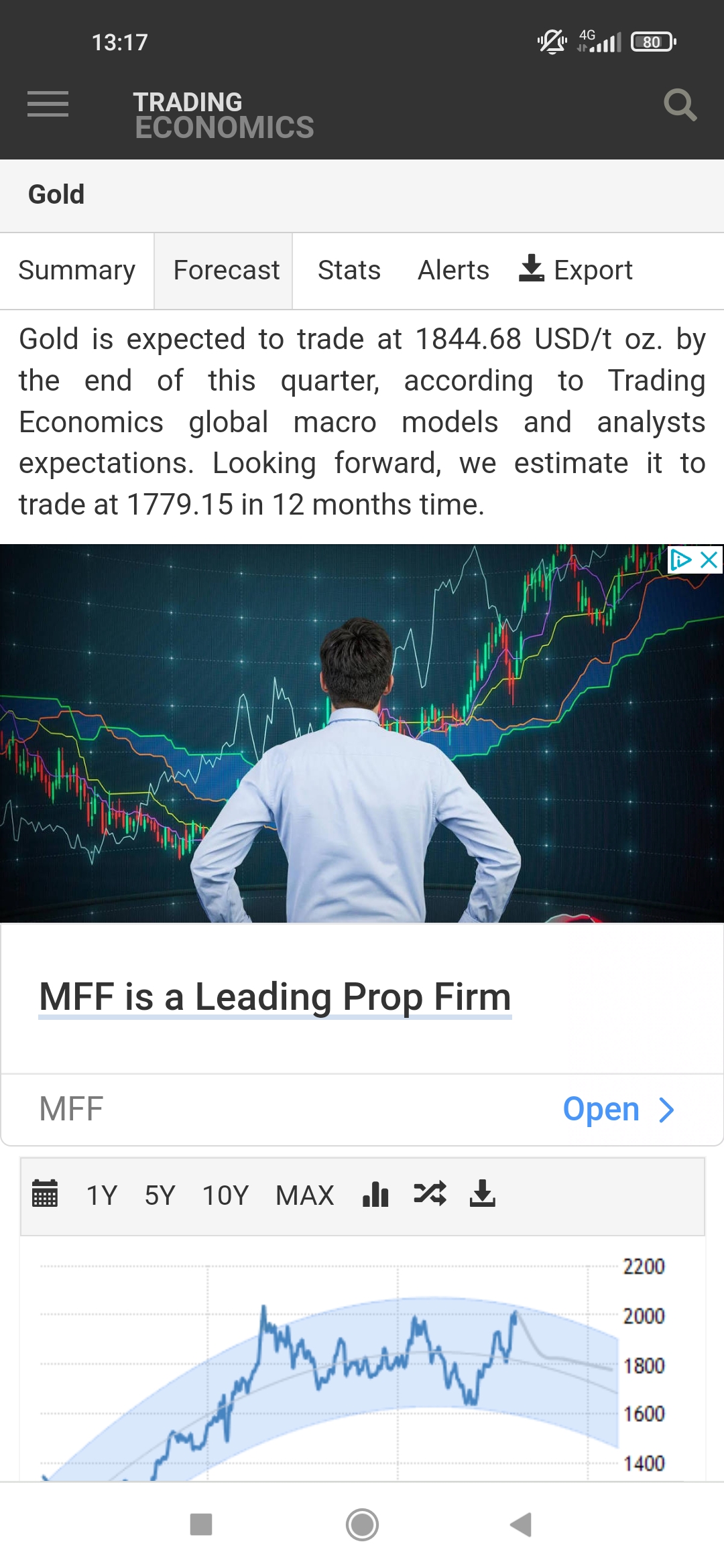Open the MFF Leading Prop Firm ad link
This screenshot has width=724, height=1568.
click(275, 997)
